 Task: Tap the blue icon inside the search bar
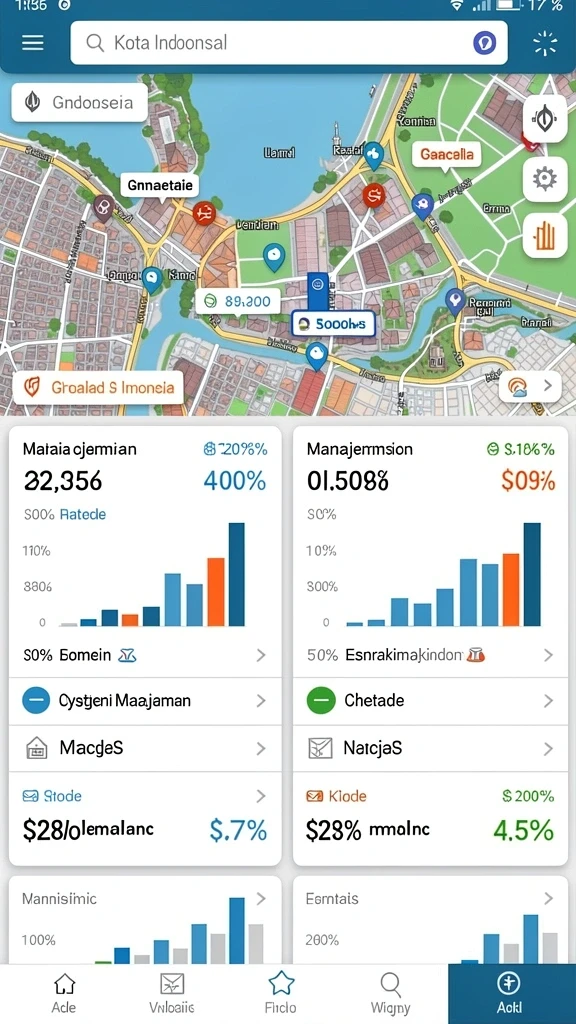[x=485, y=43]
